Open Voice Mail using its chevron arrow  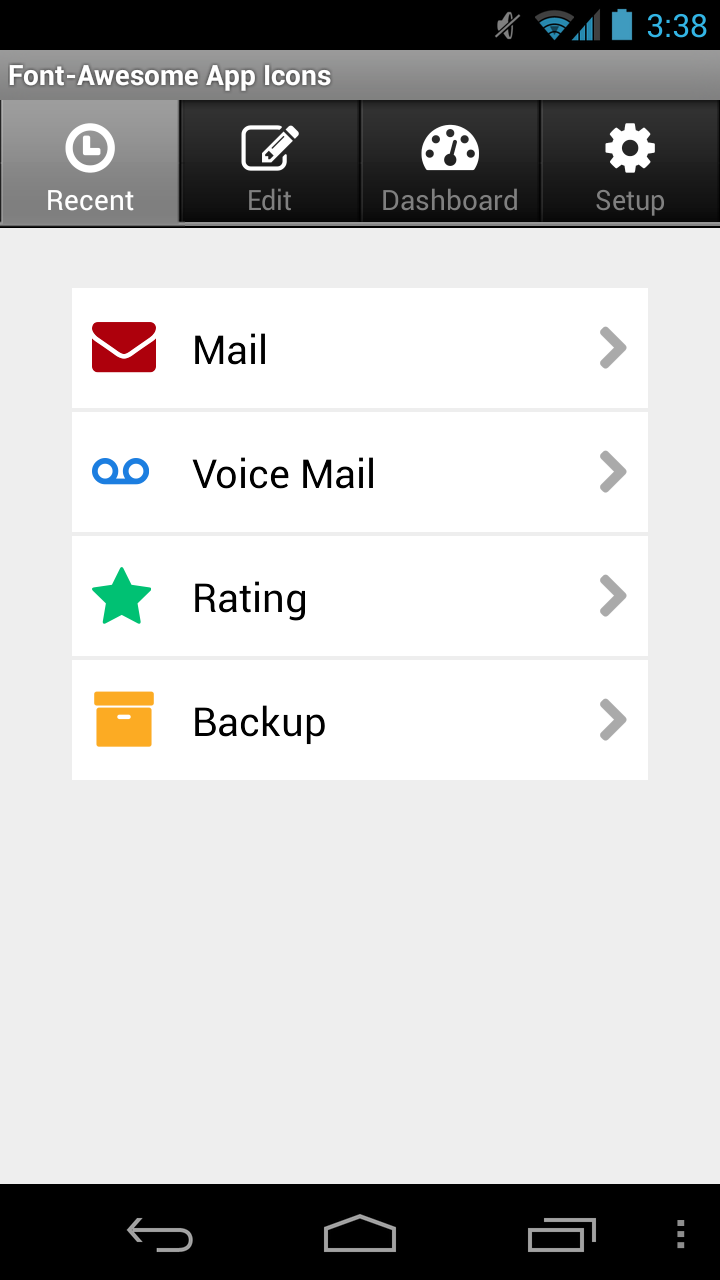coord(612,471)
